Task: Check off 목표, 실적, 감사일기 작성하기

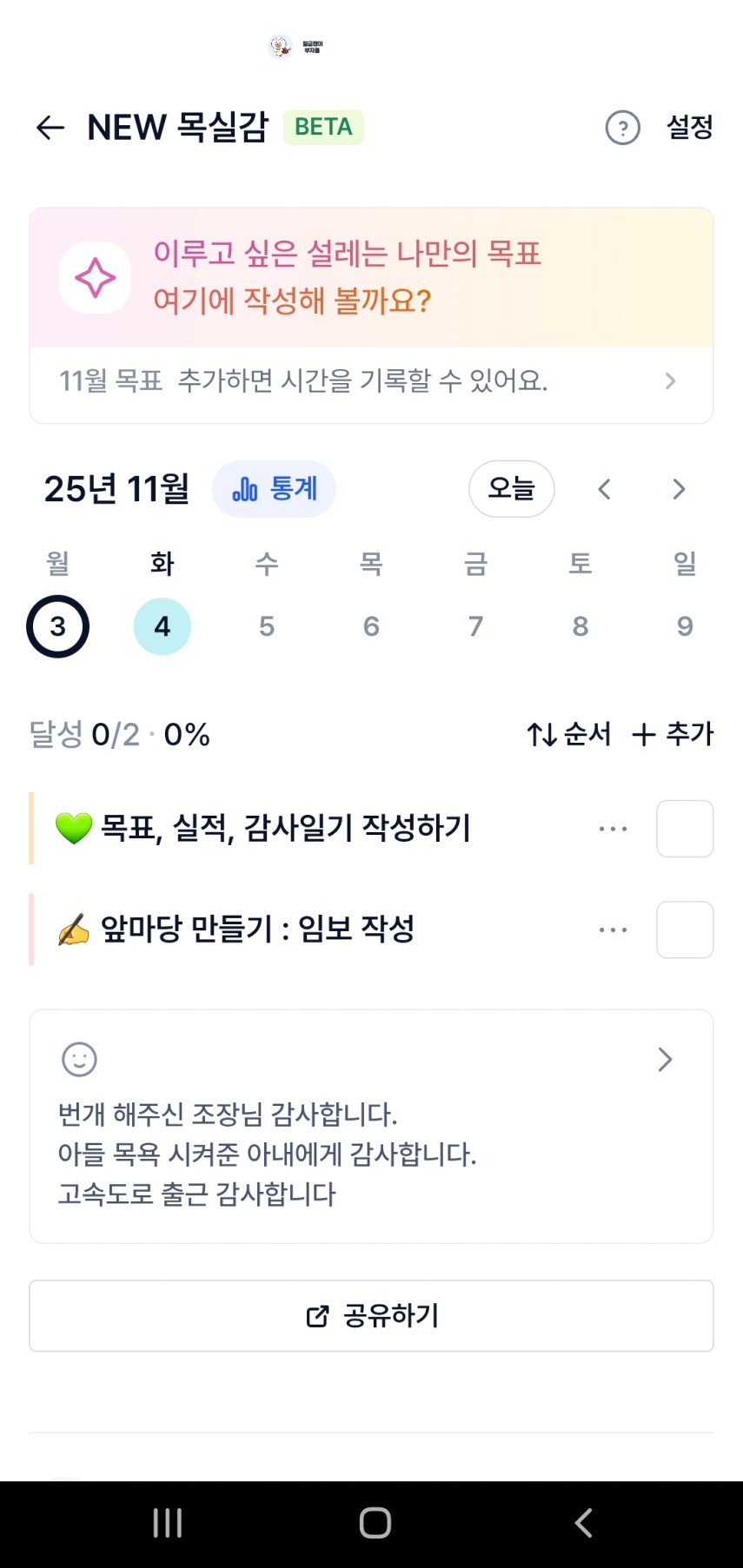Action: click(685, 829)
